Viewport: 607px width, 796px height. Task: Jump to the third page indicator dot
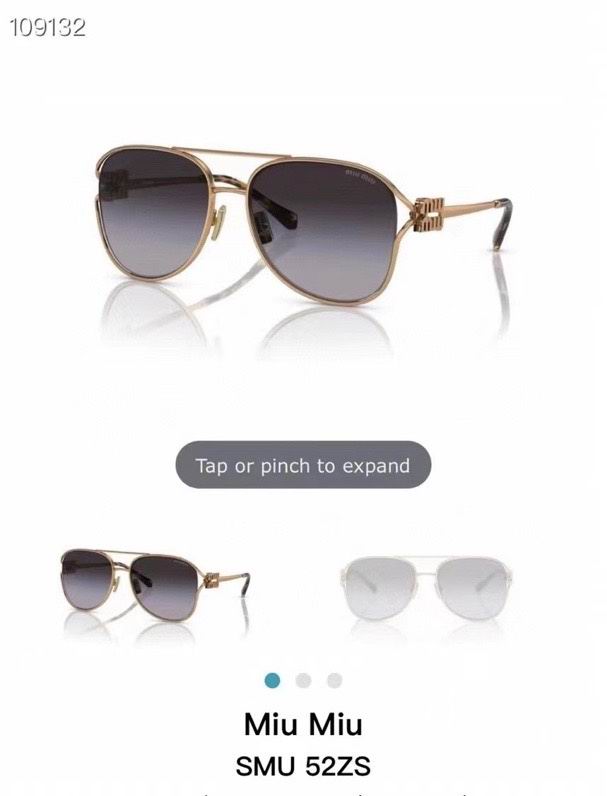334,680
